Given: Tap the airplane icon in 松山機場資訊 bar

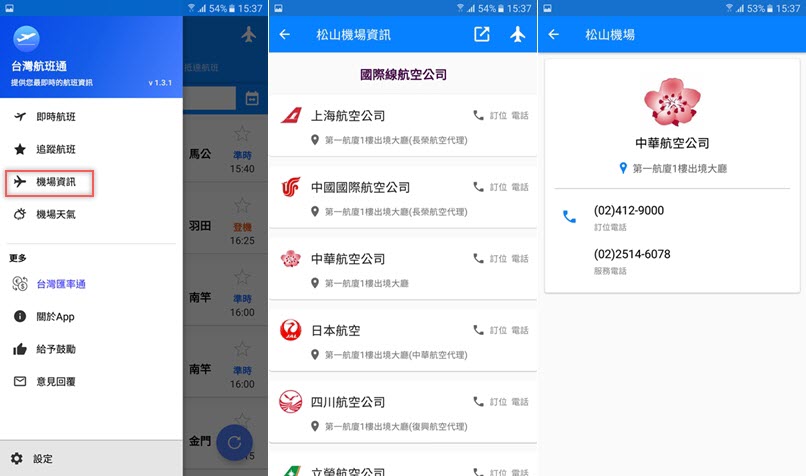Looking at the screenshot, I should pos(517,34).
